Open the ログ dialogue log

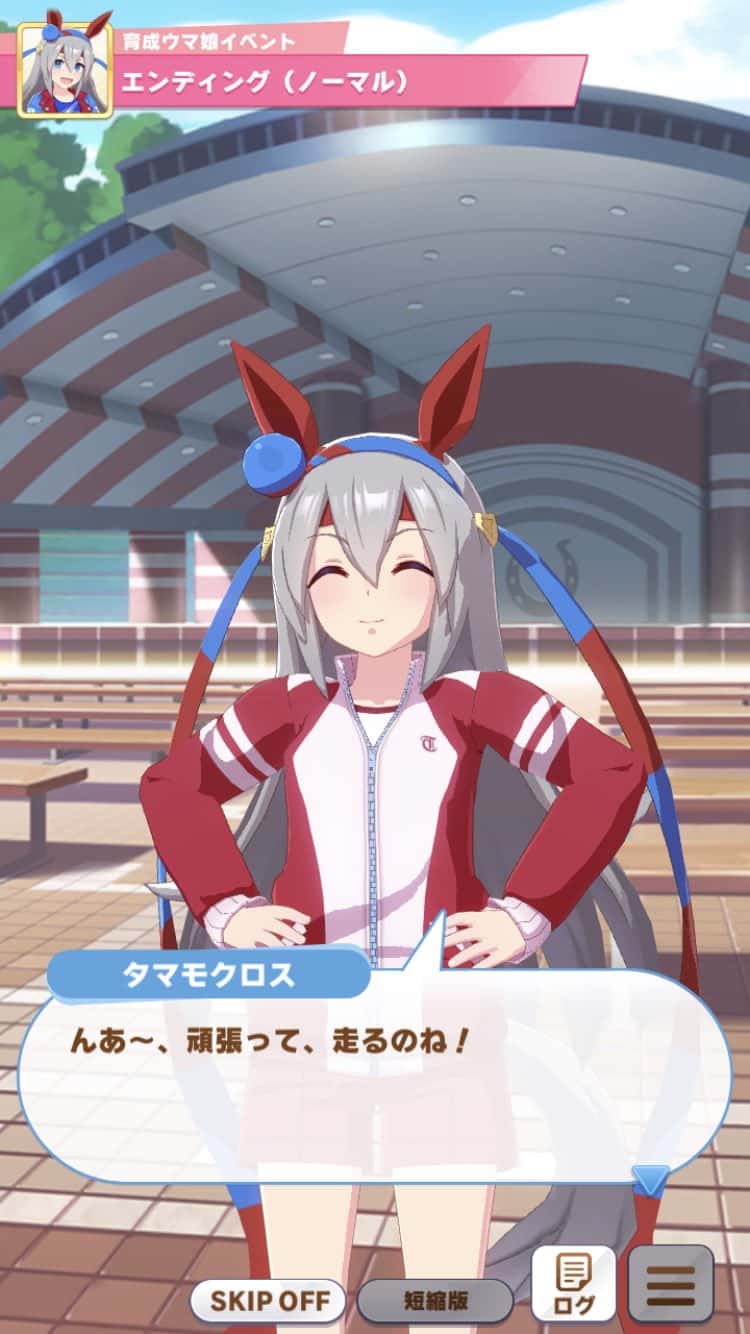coord(573,1284)
